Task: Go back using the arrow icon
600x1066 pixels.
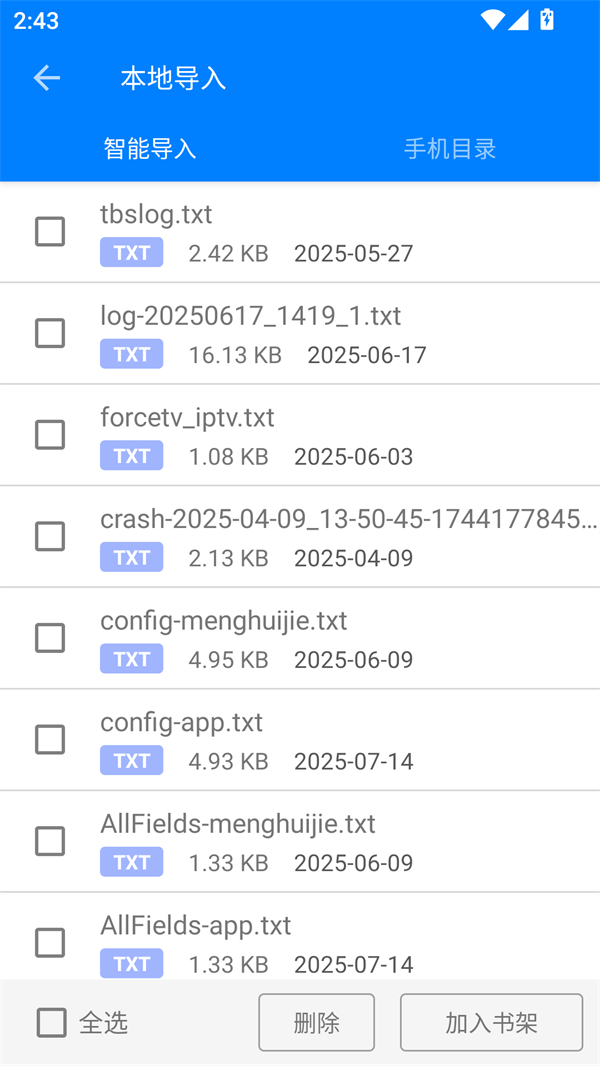Action: click(x=46, y=78)
